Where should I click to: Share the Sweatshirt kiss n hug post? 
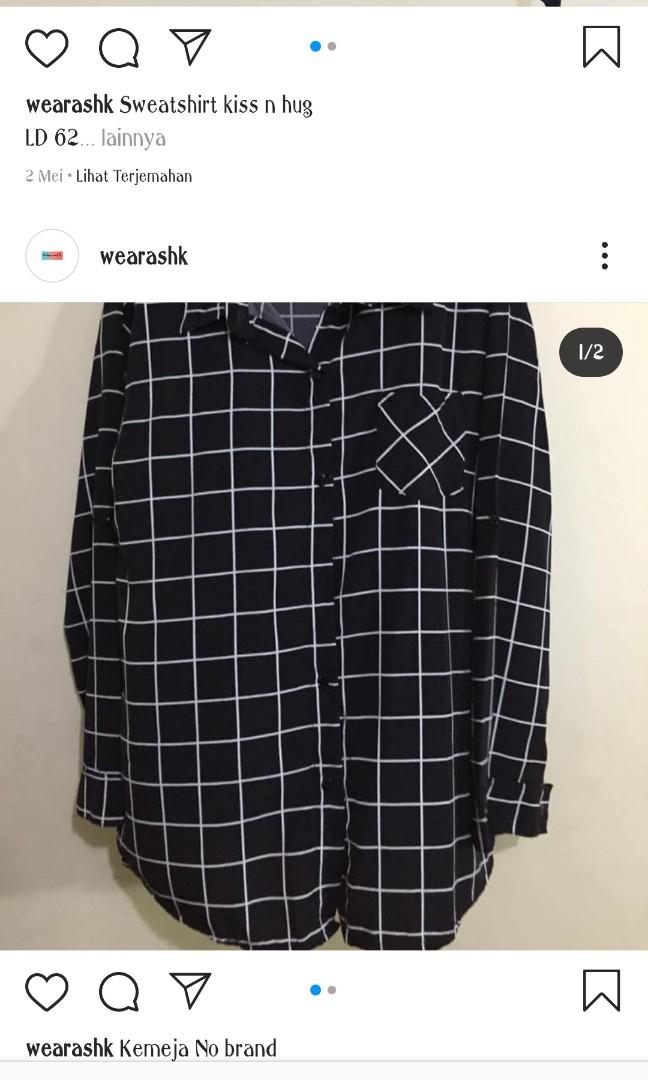point(190,47)
